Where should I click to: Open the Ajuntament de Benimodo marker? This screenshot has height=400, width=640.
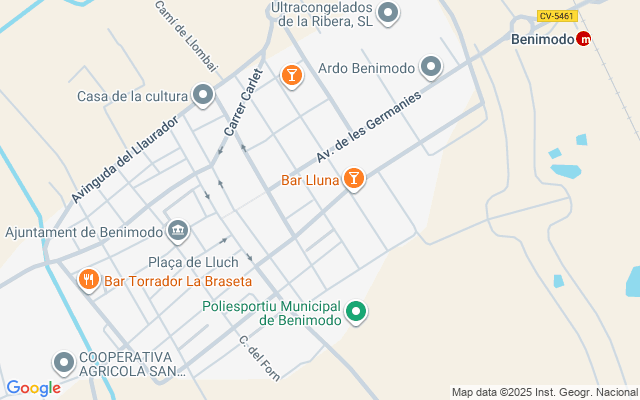(178, 231)
